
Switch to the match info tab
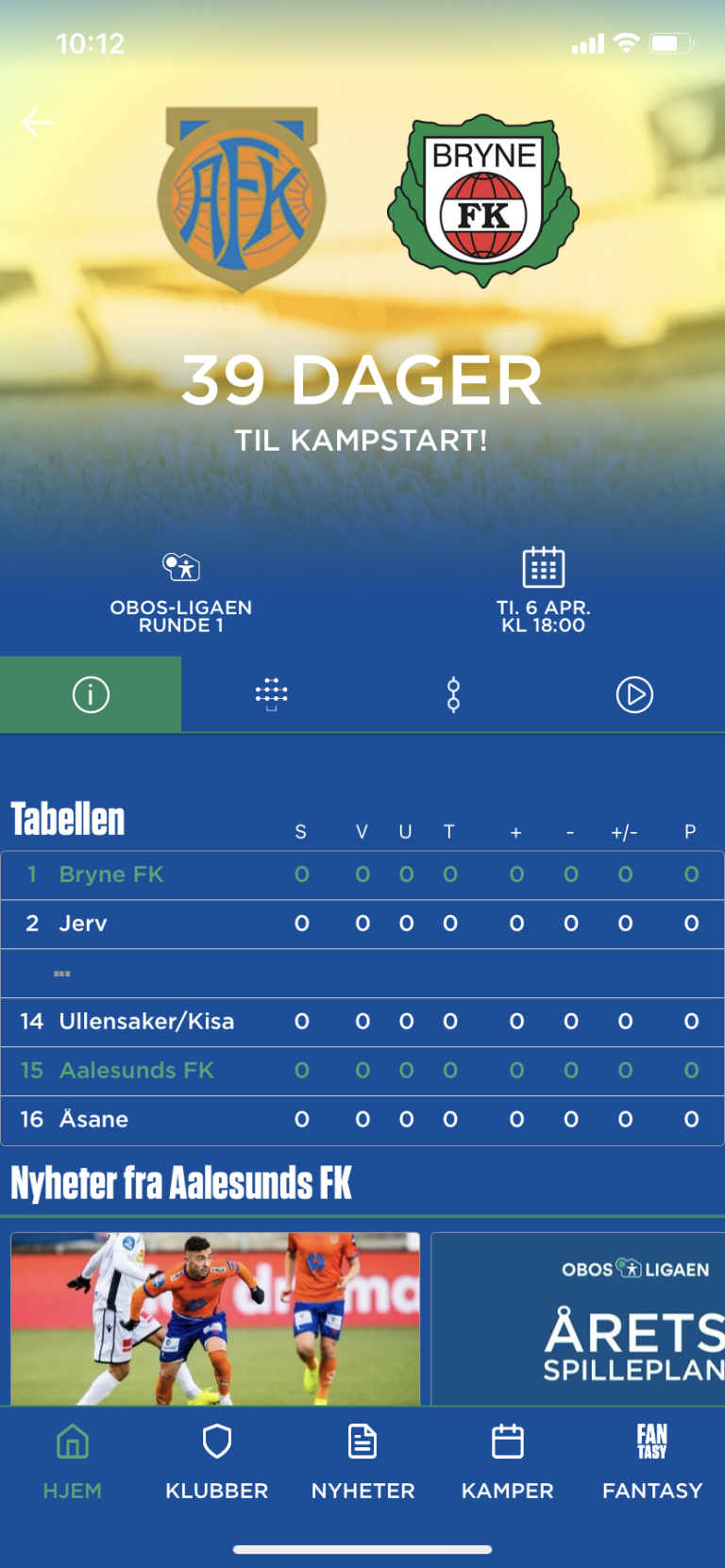[x=91, y=695]
